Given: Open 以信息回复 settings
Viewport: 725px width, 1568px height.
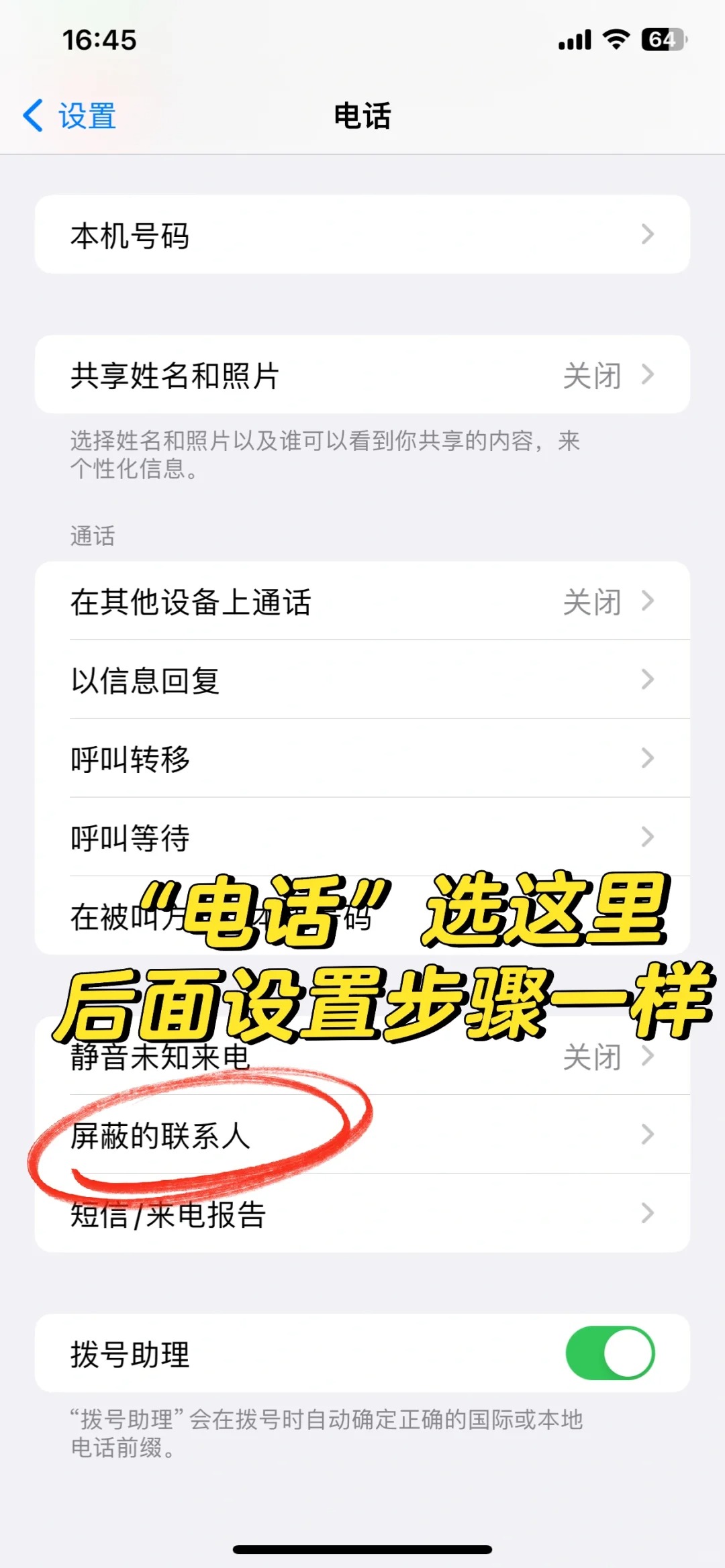Looking at the screenshot, I should click(362, 680).
